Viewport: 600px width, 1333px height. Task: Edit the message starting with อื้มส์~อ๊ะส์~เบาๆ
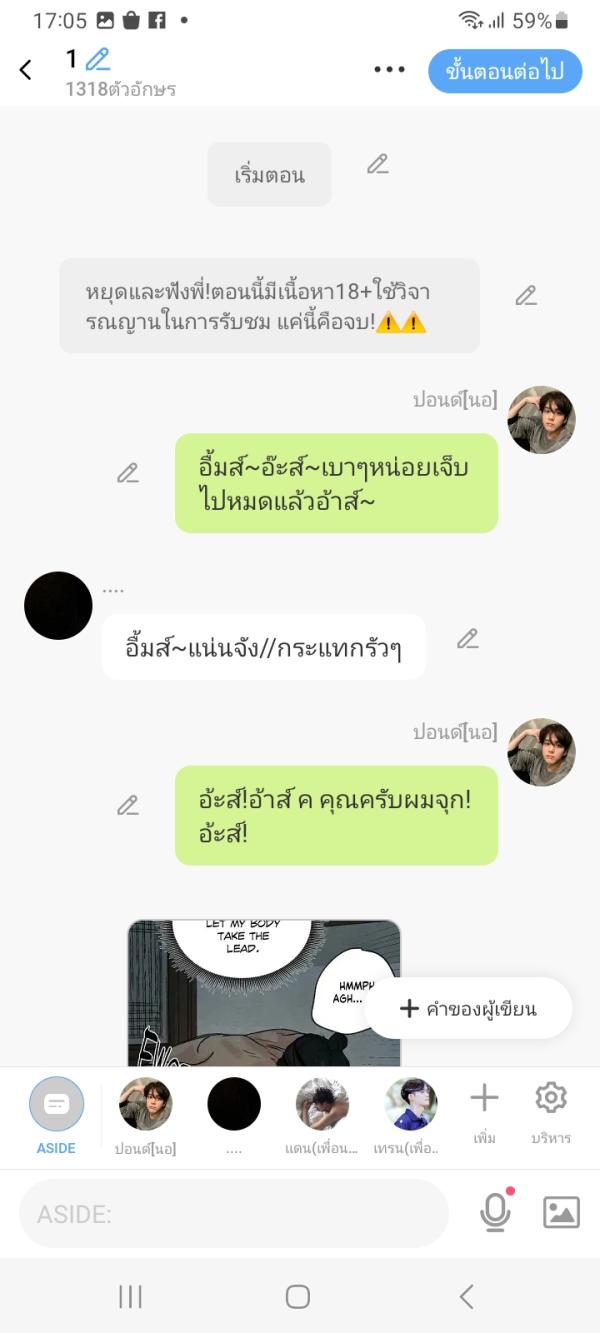point(128,473)
